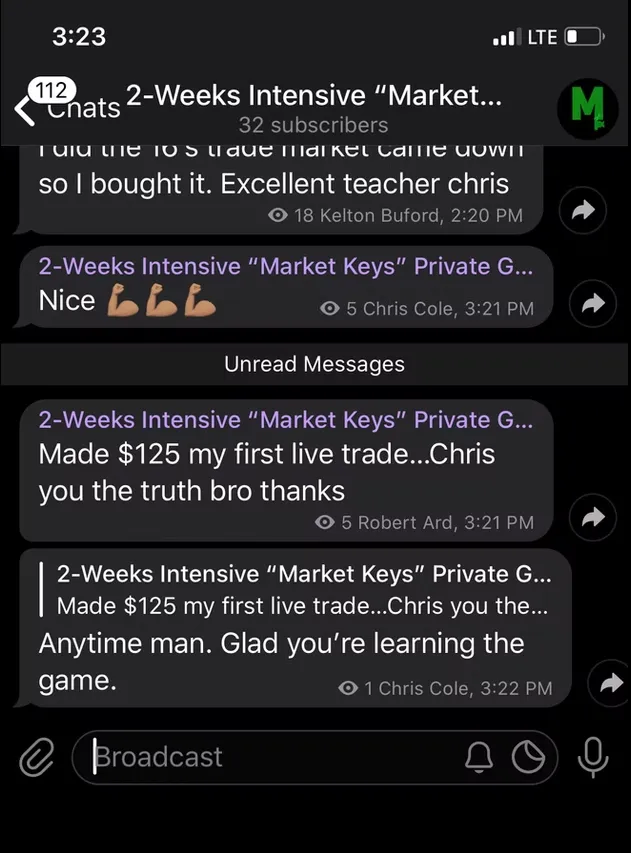Forward the "Anytime man" reply message
This screenshot has width=631, height=853.
coord(608,683)
